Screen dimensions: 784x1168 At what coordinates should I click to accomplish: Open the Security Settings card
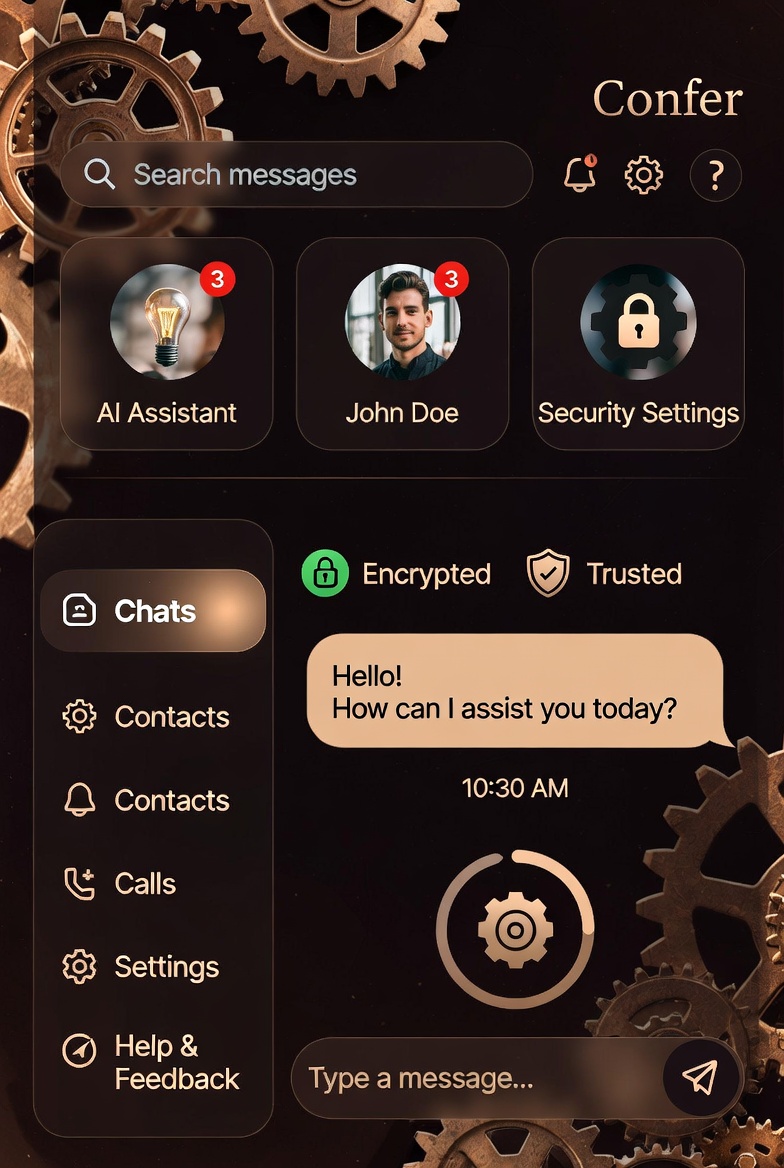[x=638, y=344]
